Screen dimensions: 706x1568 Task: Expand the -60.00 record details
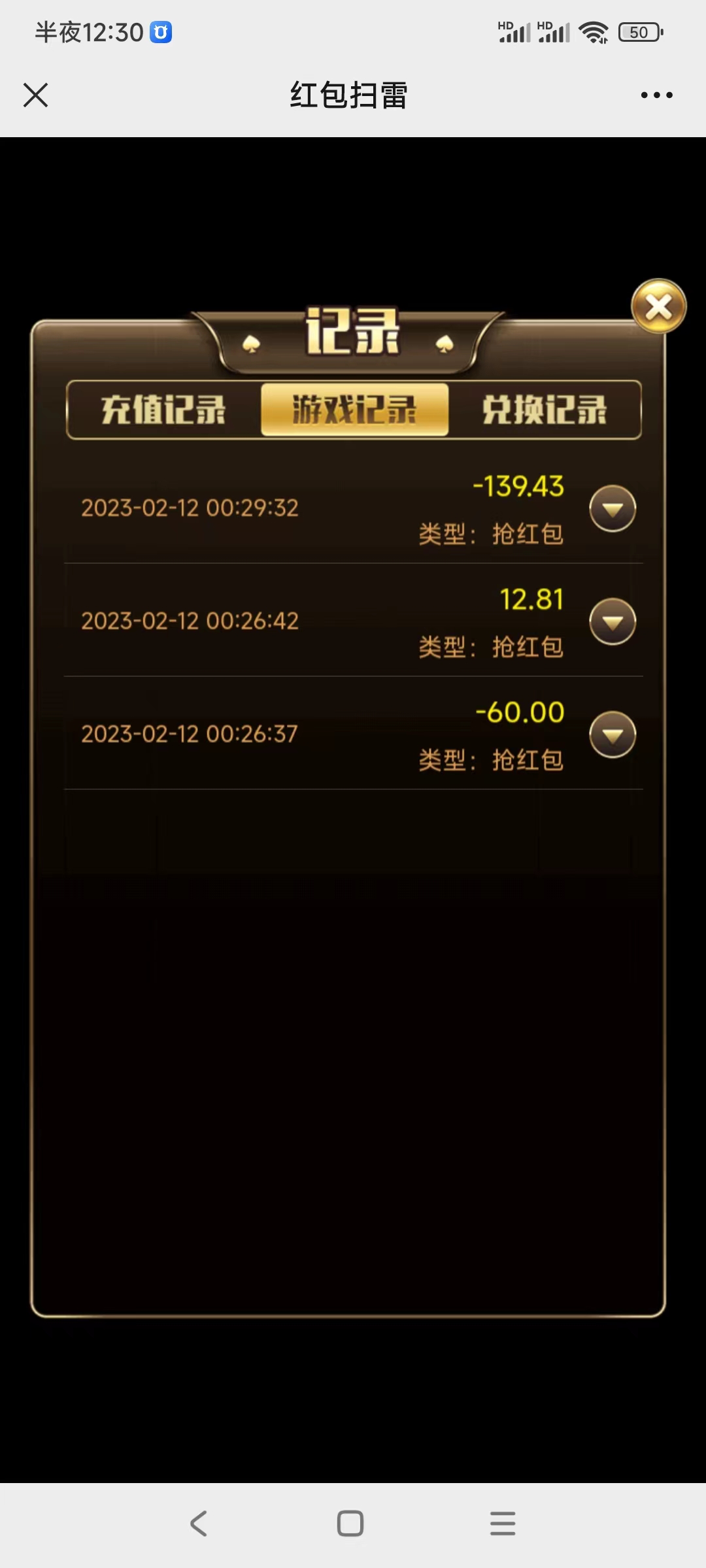pyautogui.click(x=613, y=735)
